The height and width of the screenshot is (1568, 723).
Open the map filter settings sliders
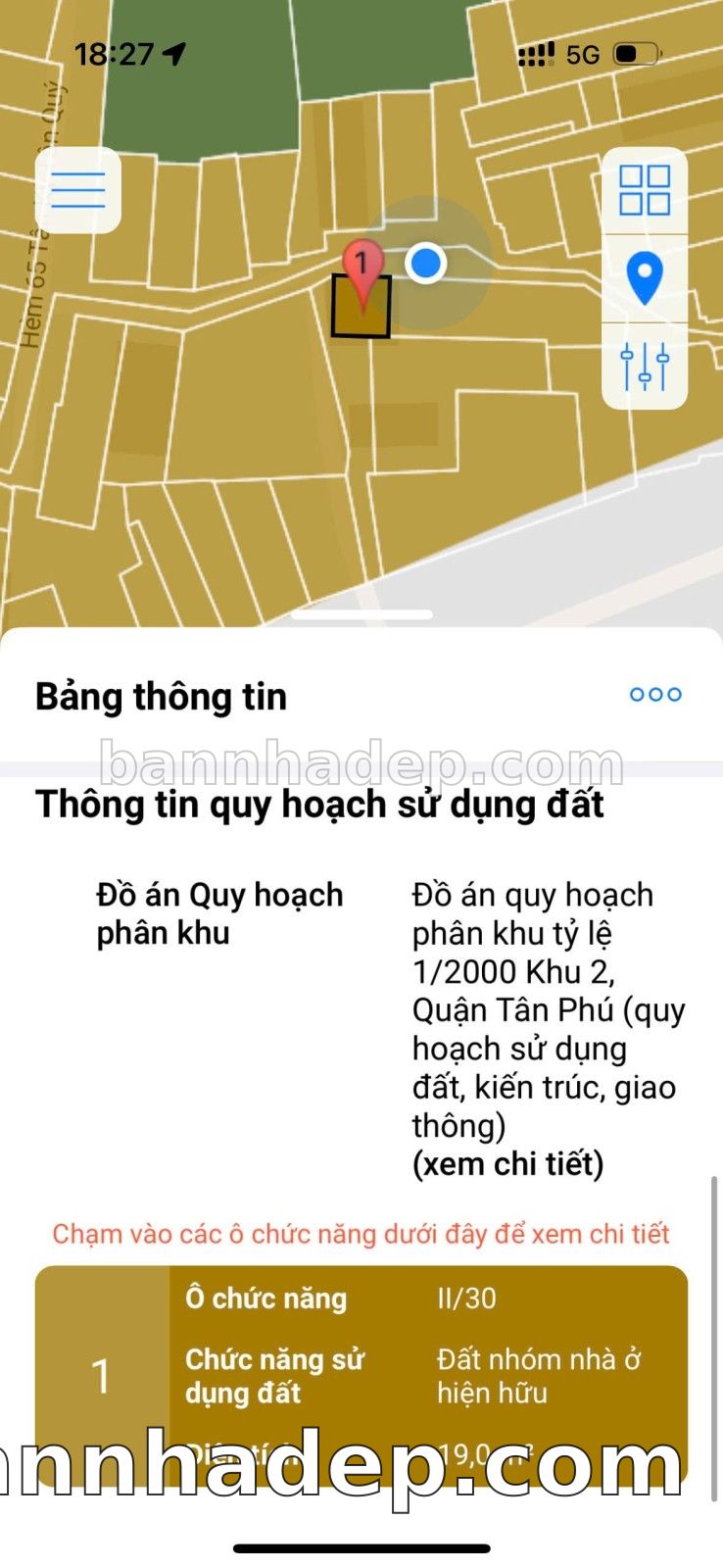pos(645,366)
